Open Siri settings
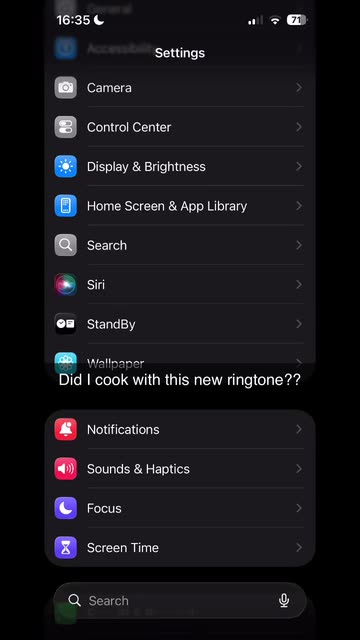Viewport: 360px width, 640px height. click(x=180, y=284)
